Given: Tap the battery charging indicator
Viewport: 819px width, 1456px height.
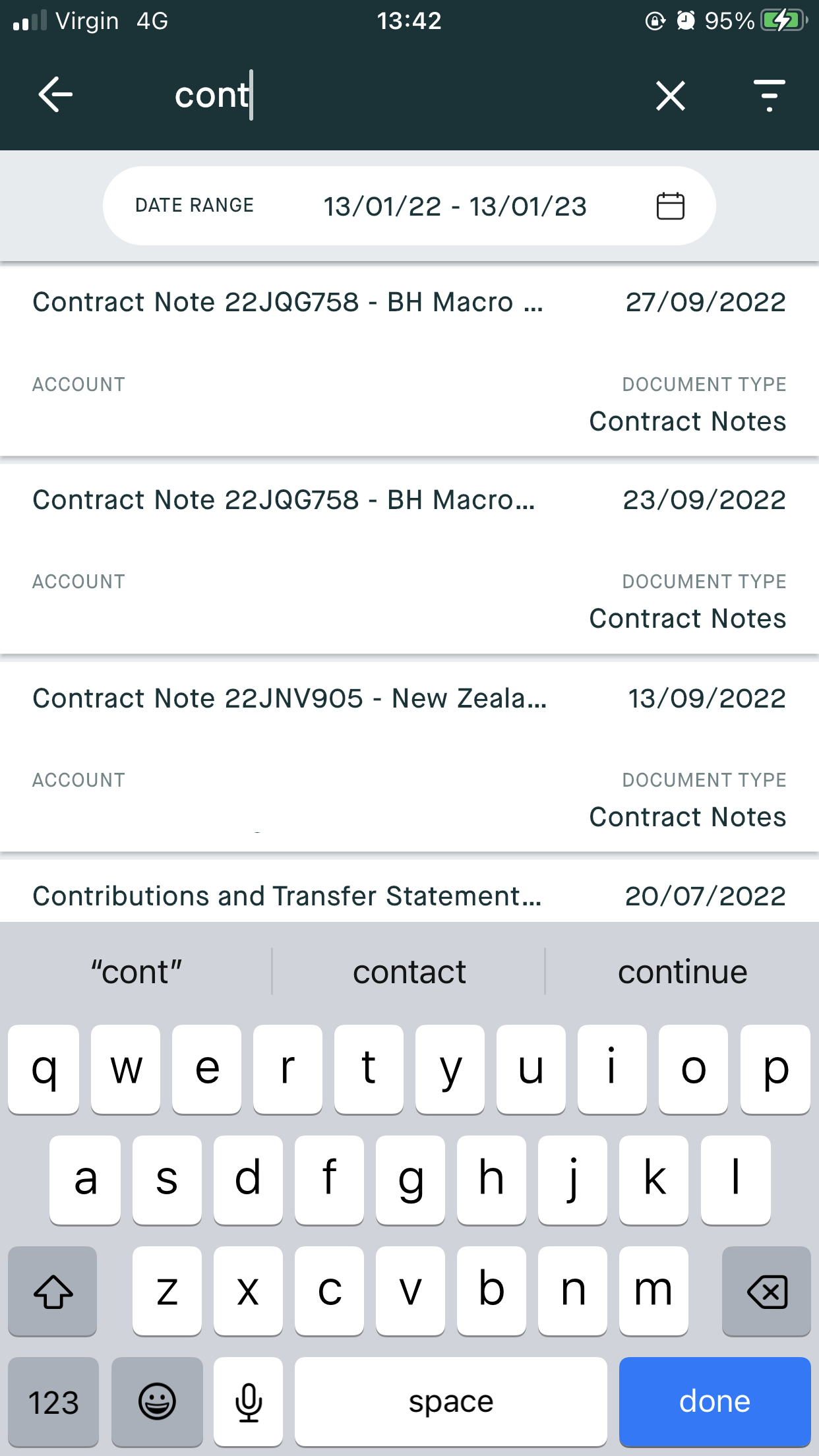Looking at the screenshot, I should [x=782, y=20].
